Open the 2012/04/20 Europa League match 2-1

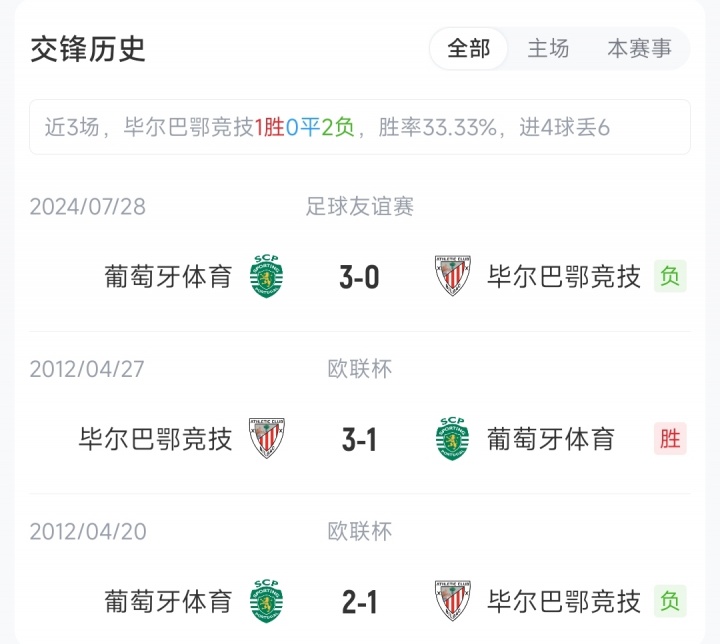pyautogui.click(x=359, y=601)
